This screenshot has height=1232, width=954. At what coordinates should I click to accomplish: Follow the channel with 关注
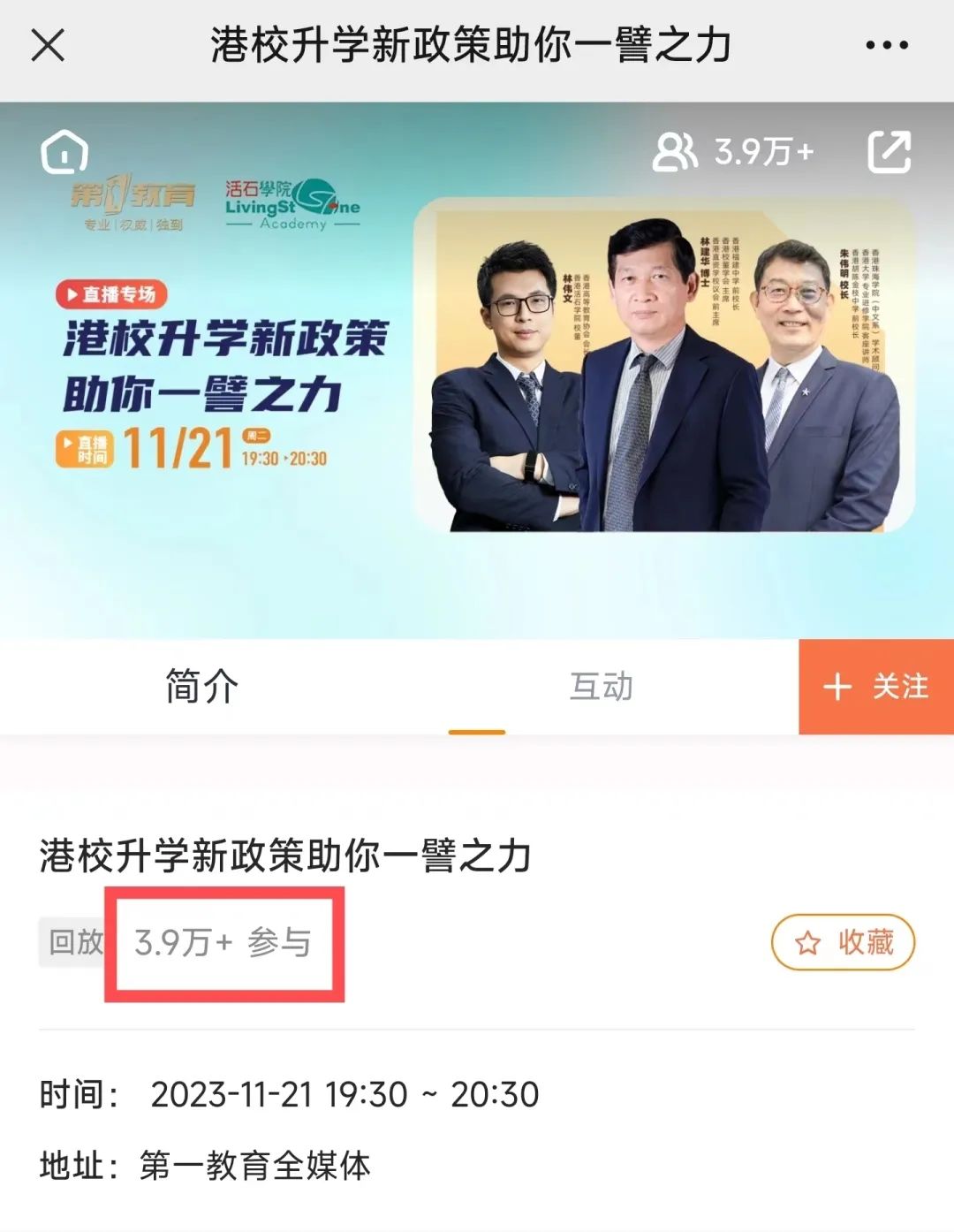875,687
